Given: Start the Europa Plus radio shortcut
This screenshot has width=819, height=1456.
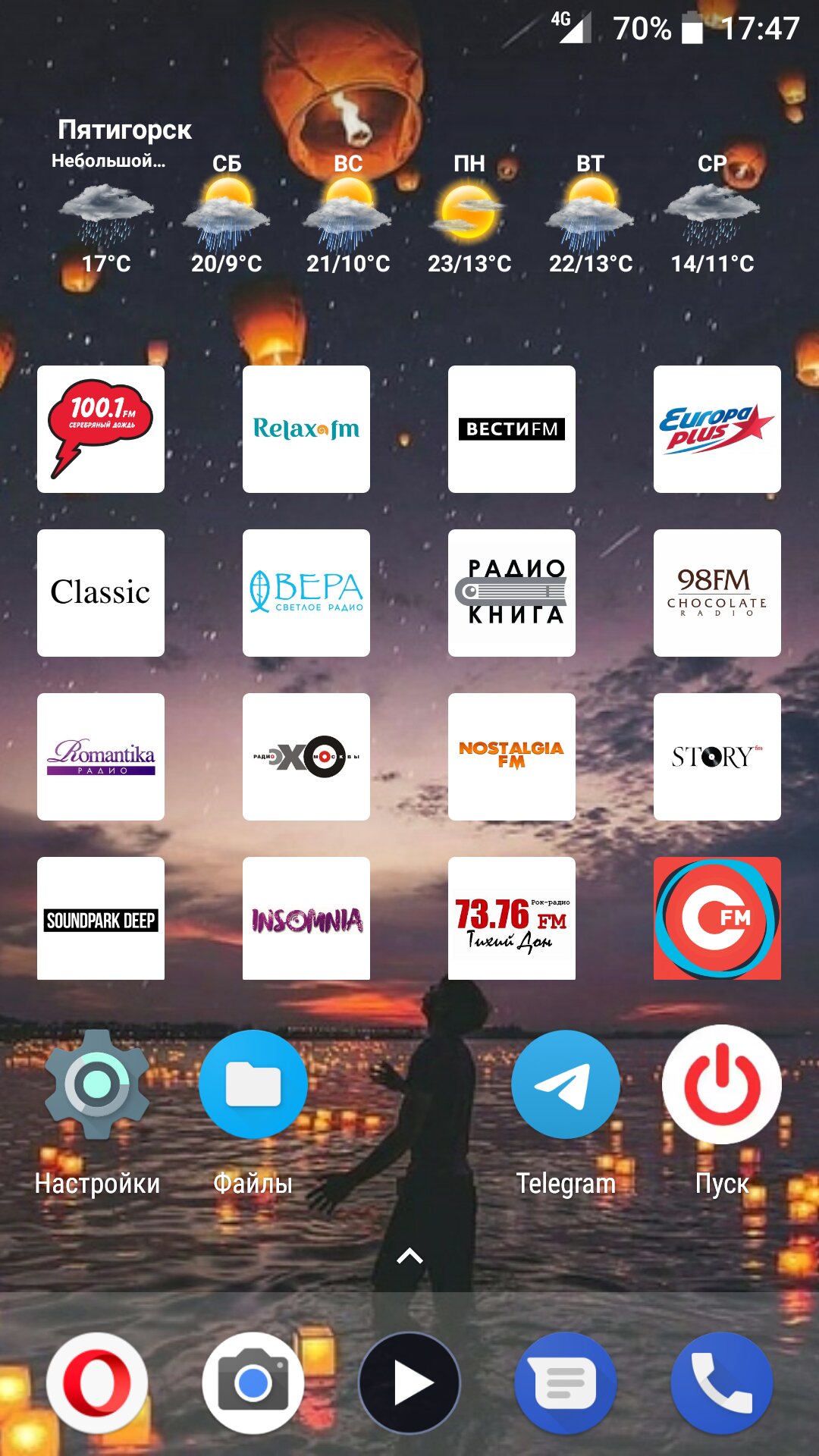Looking at the screenshot, I should [x=717, y=429].
